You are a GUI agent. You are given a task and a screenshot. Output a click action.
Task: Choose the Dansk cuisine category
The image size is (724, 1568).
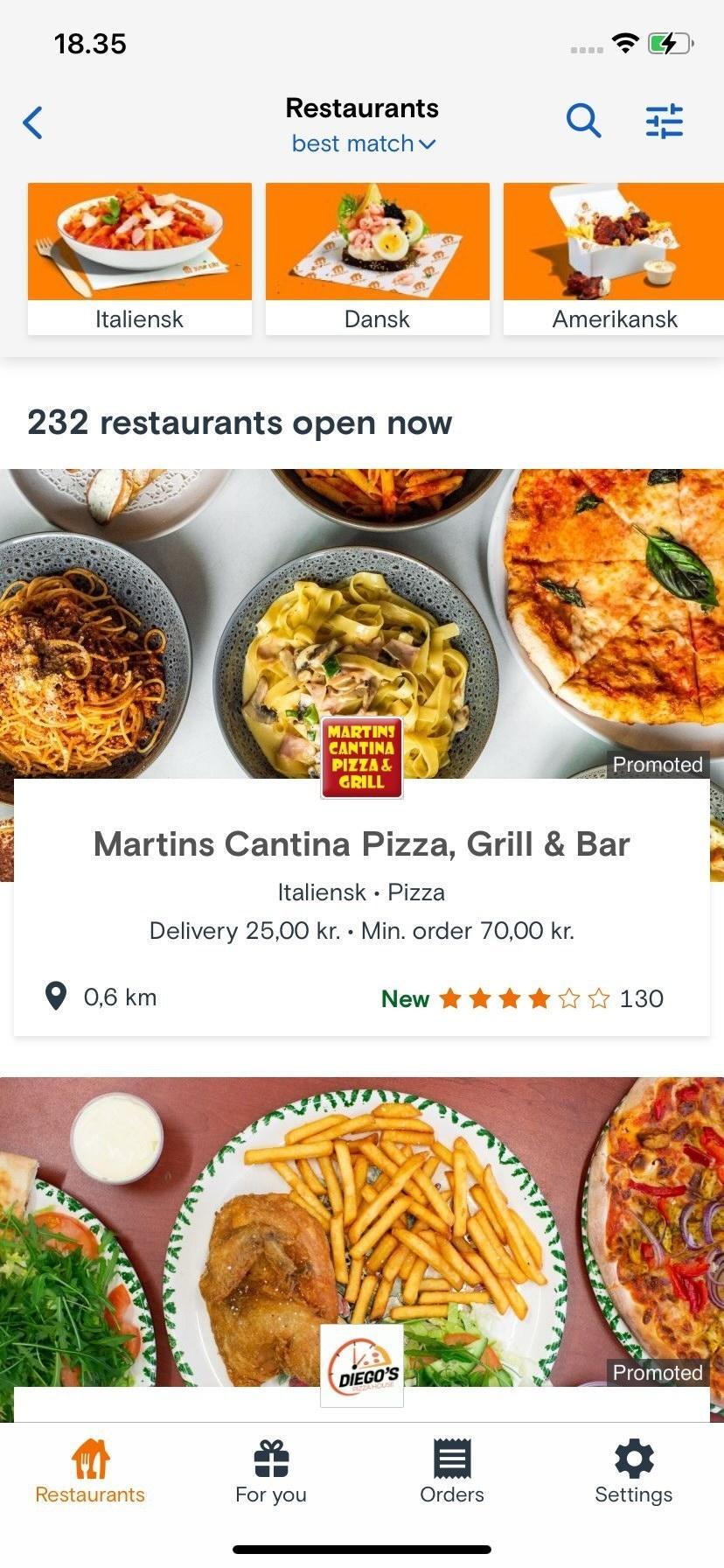click(x=377, y=259)
